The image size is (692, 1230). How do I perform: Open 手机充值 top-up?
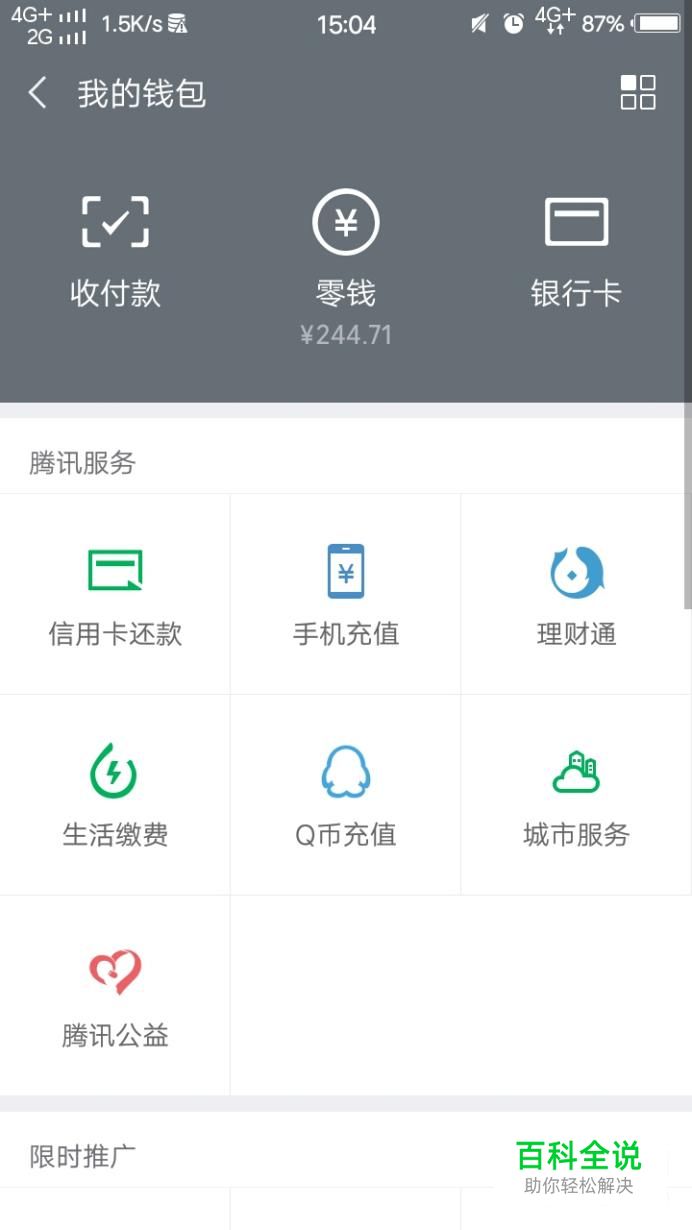click(345, 594)
